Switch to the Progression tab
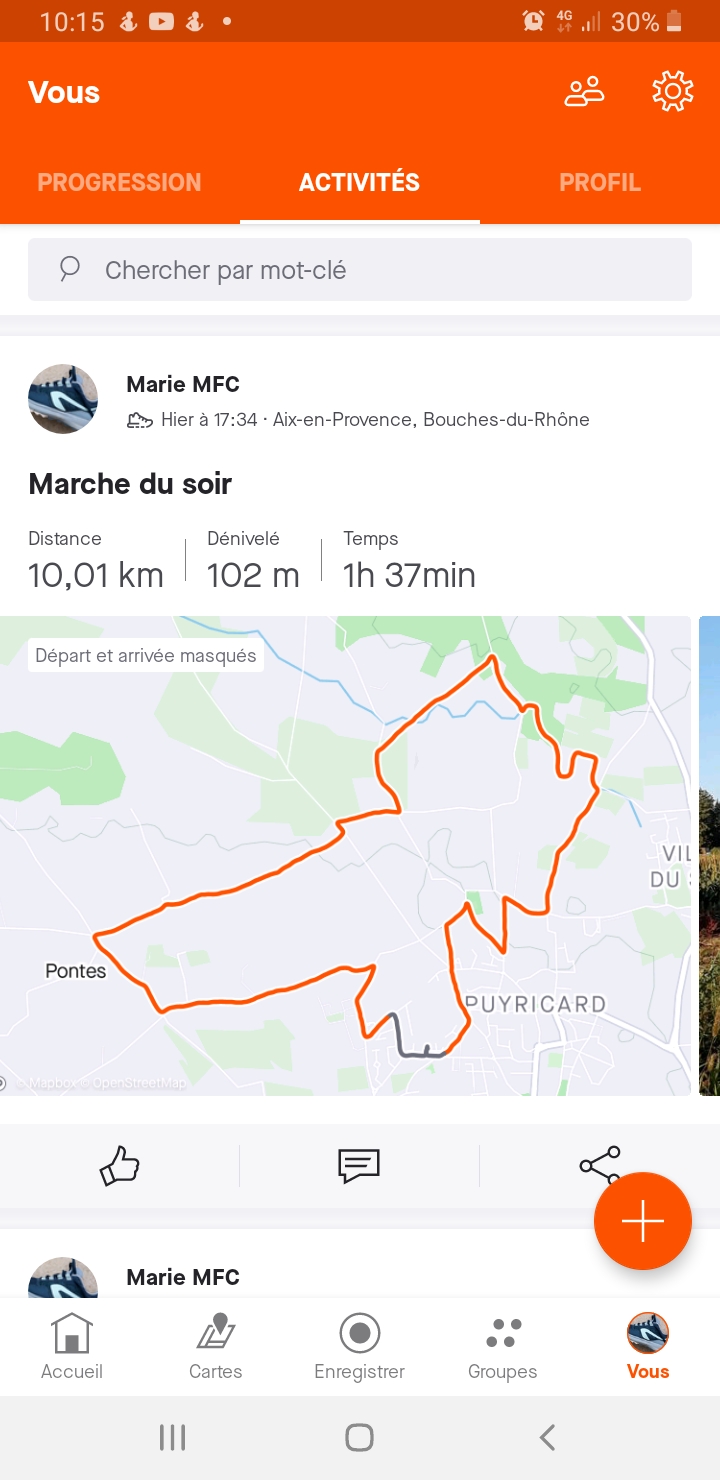This screenshot has width=720, height=1480. pyautogui.click(x=119, y=182)
